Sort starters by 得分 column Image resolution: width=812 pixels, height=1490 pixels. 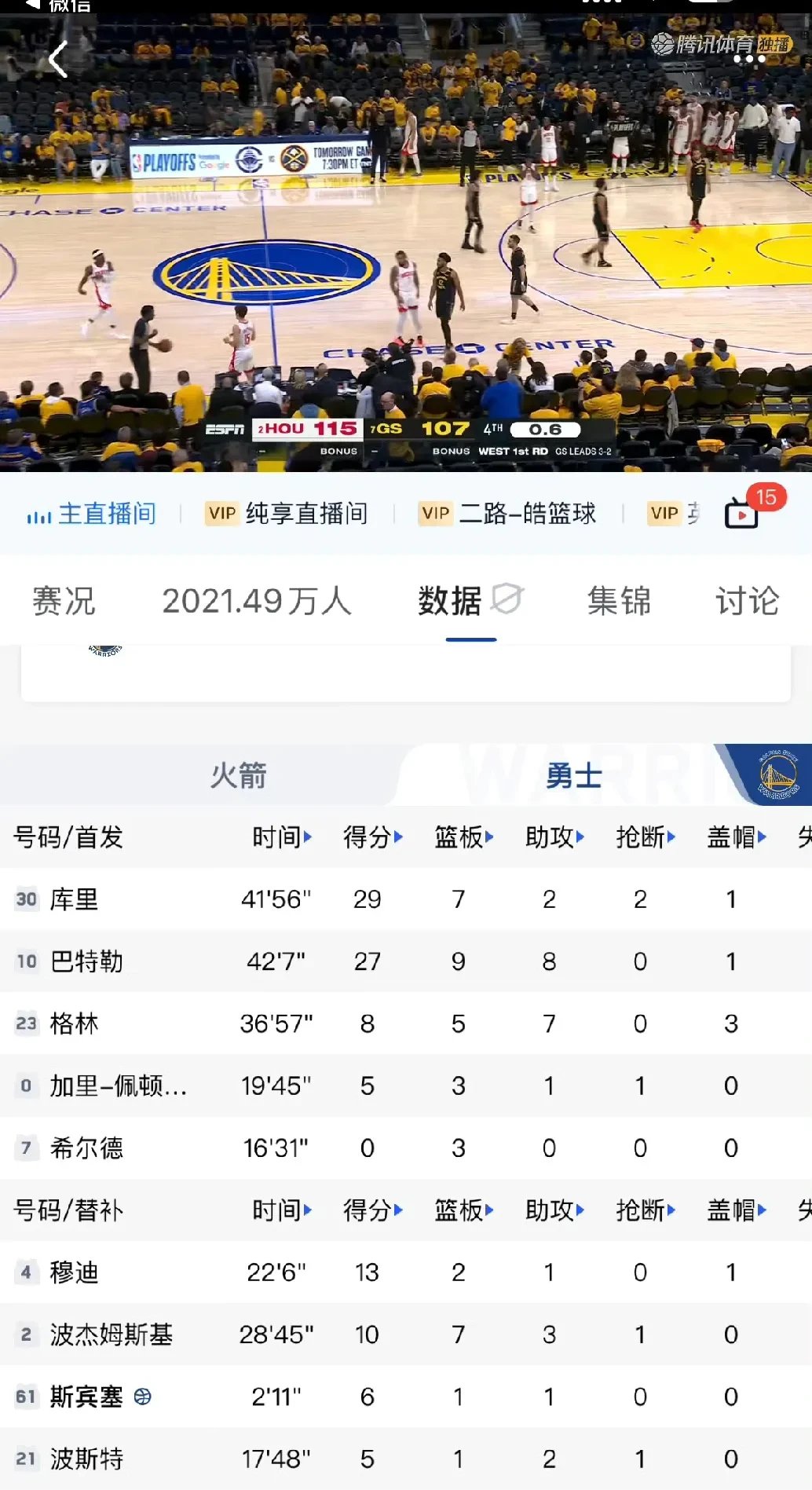pos(372,837)
